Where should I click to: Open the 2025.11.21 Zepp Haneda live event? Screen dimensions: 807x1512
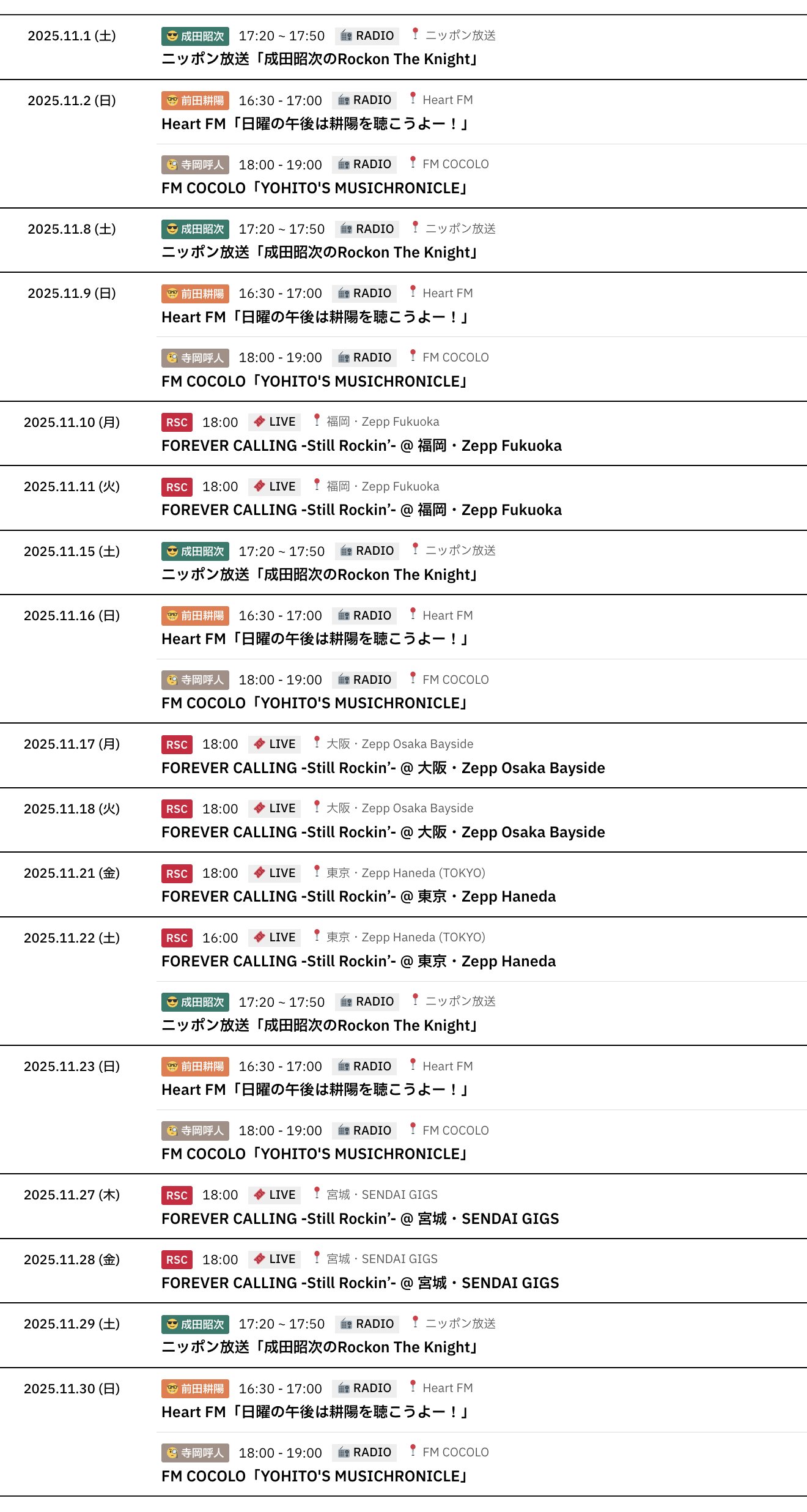coord(358,897)
